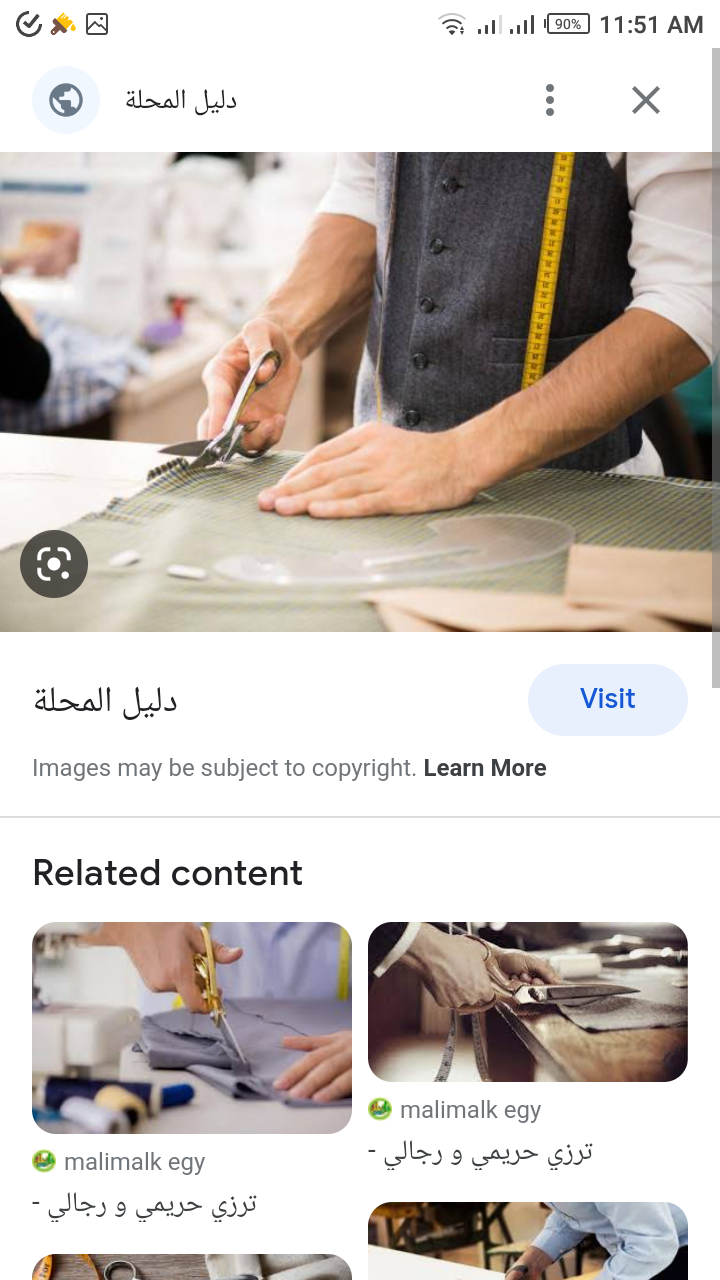The image size is (720, 1280).
Task: Search this image with Google Lens
Action: coord(54,565)
